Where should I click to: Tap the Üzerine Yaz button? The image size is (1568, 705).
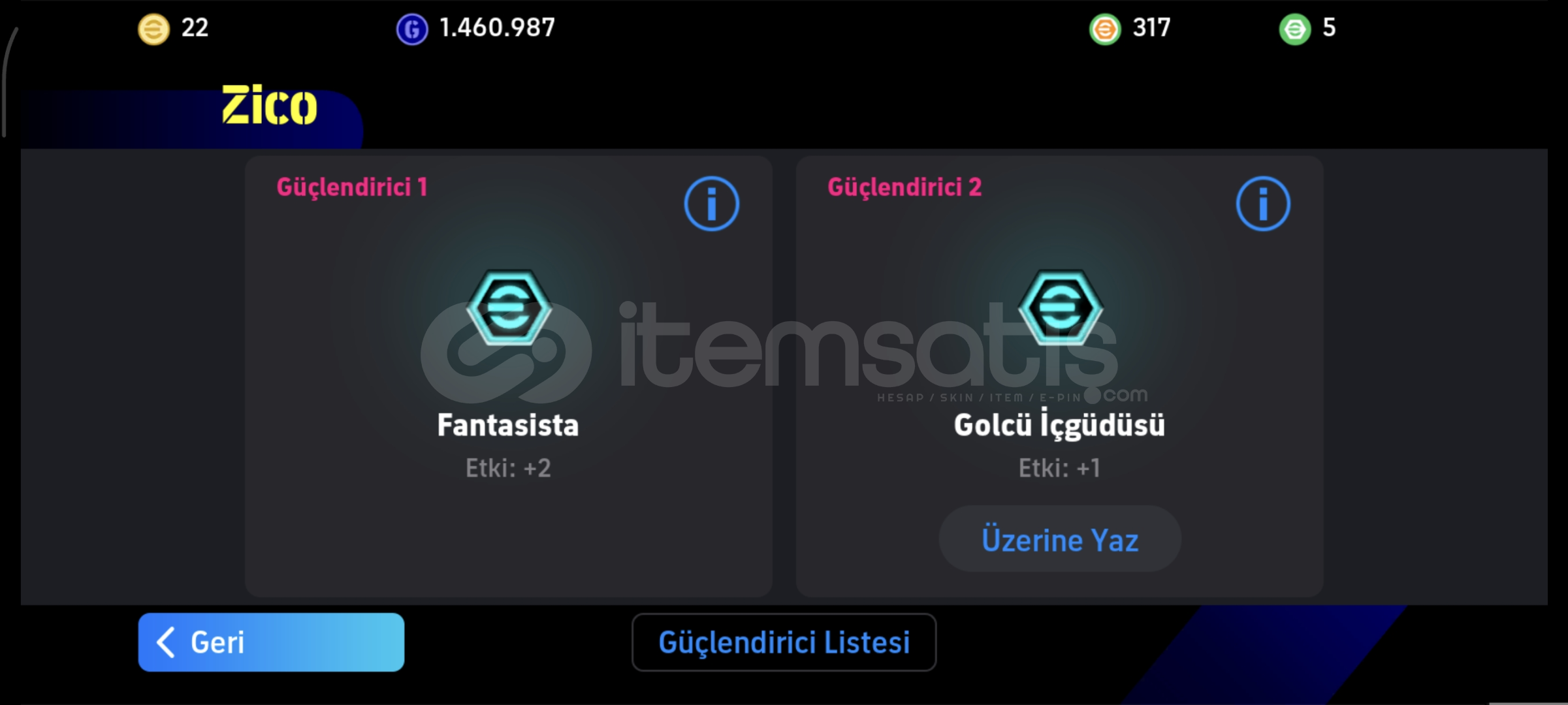coord(1059,540)
